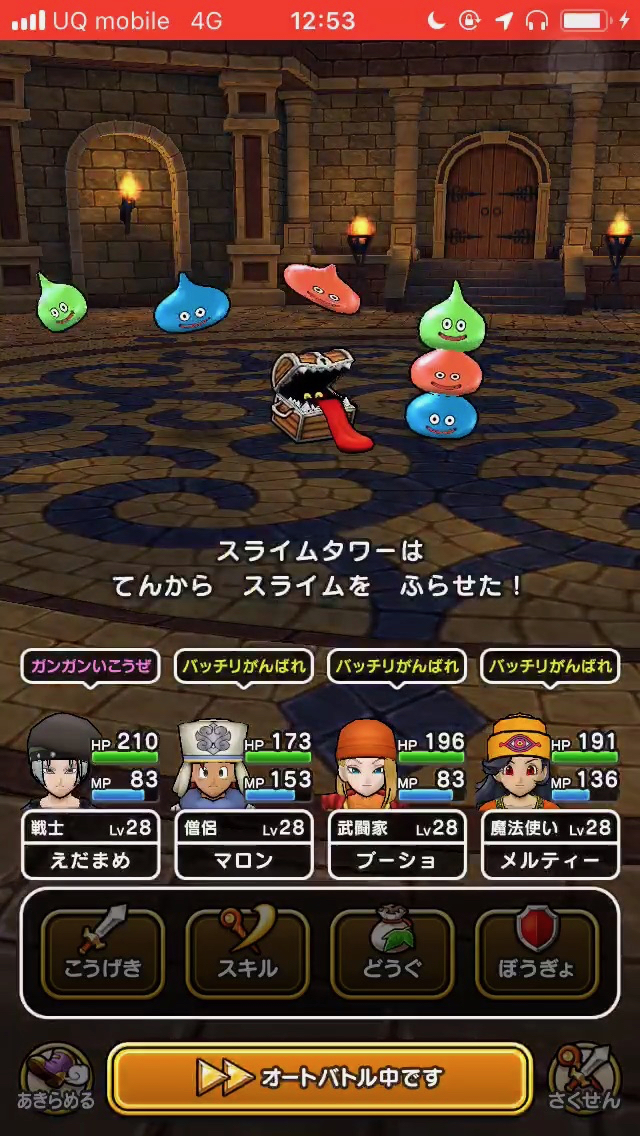Screen dimensions: 640x1136
Task: Change マロン's バッチリがんばれ tactic
Action: tap(244, 667)
